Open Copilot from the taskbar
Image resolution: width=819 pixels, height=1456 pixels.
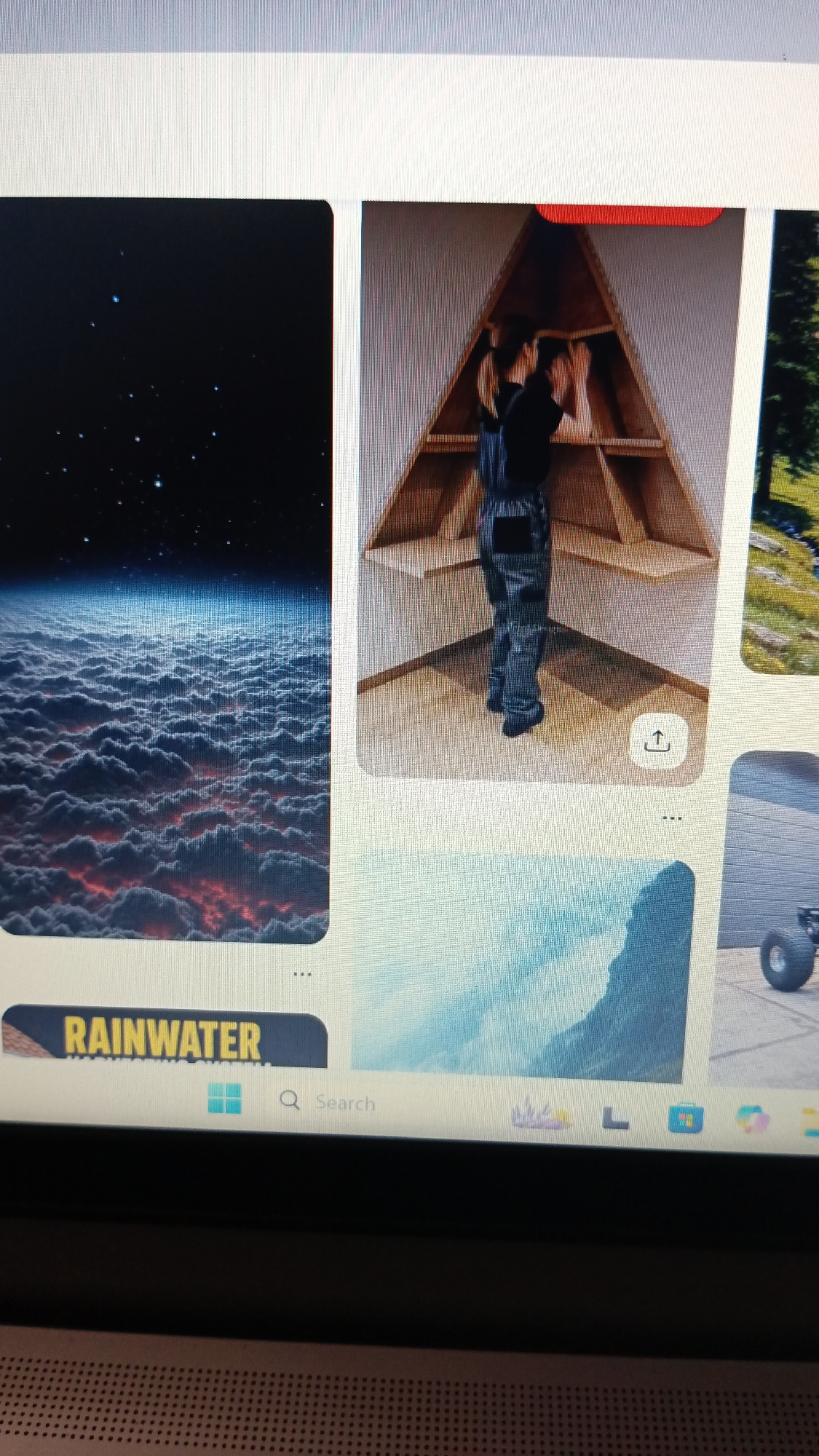tap(752, 1118)
